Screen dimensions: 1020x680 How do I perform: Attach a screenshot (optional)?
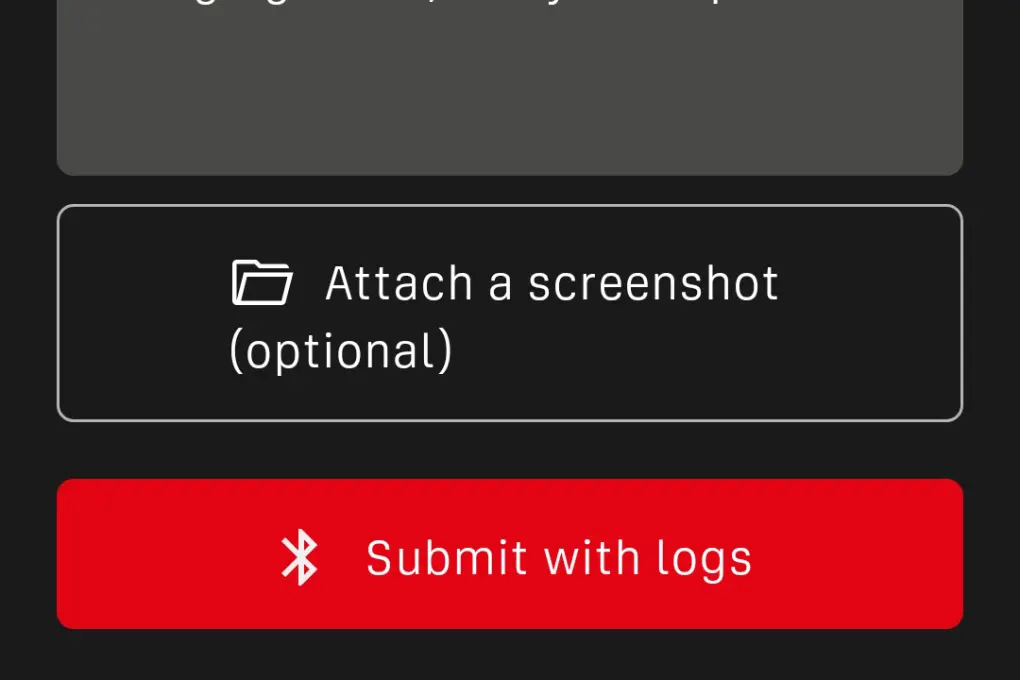coord(510,313)
